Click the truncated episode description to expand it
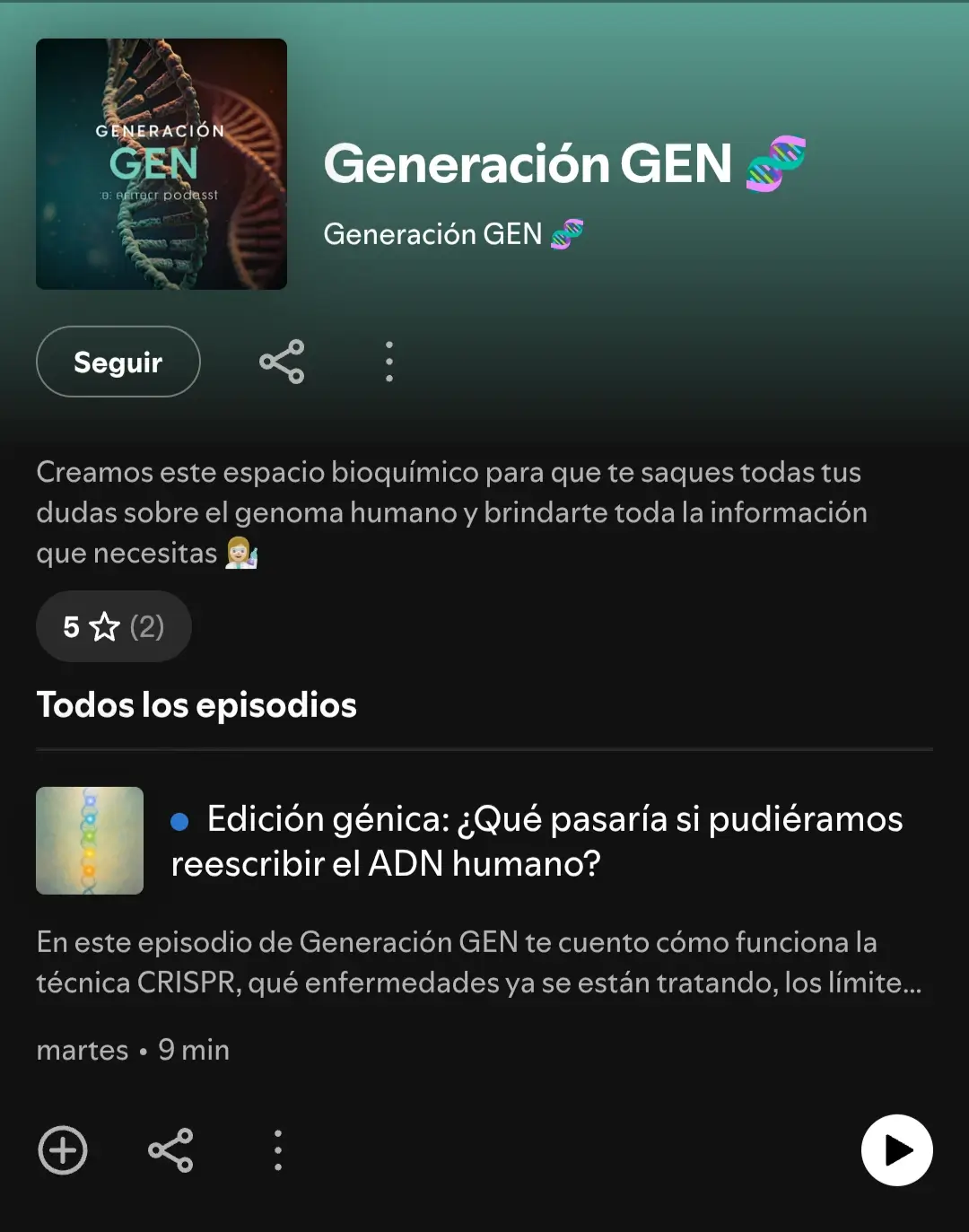The height and width of the screenshot is (1232, 969). coord(478,962)
